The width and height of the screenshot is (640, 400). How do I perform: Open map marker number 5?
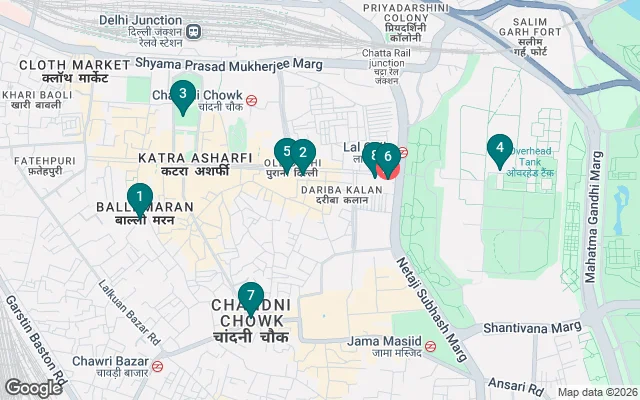tap(286, 153)
